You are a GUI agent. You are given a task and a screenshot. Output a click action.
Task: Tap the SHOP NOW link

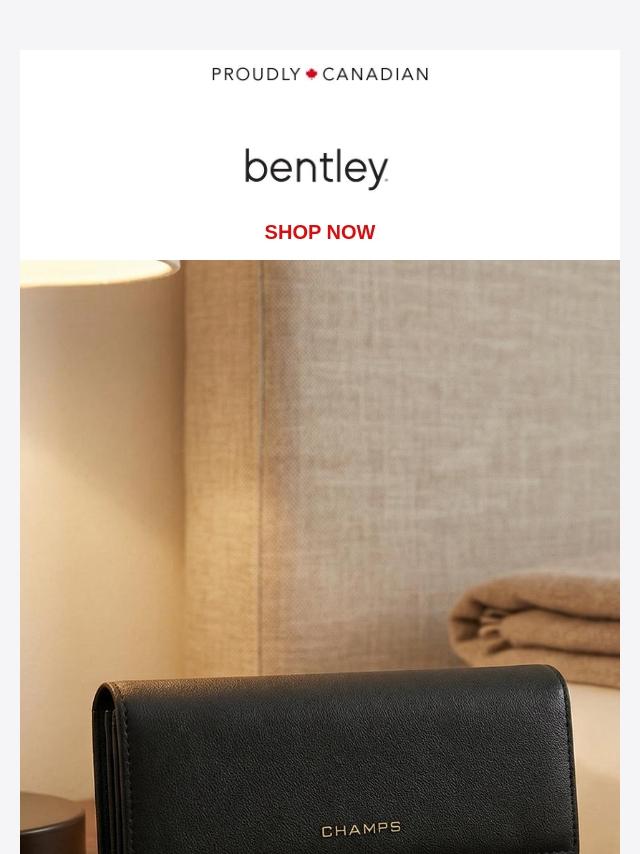(320, 232)
